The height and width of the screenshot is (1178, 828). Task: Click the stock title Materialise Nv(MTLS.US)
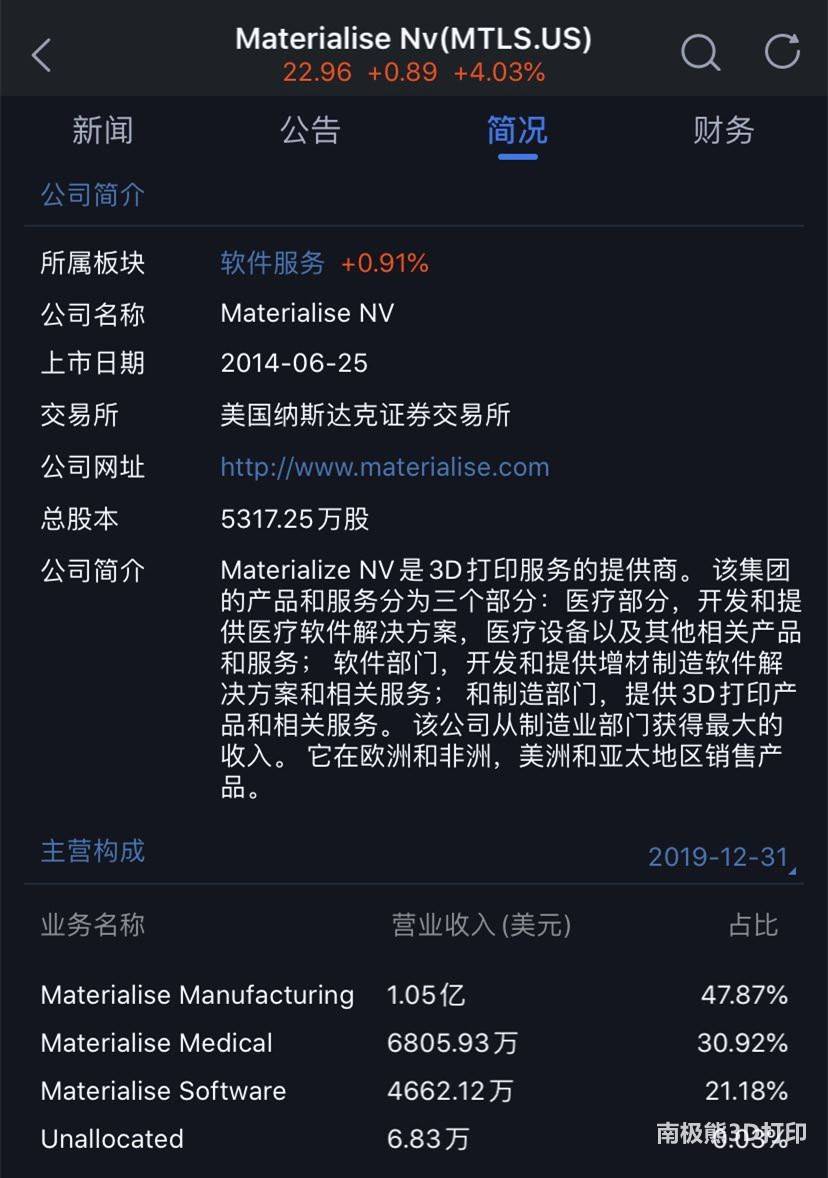pyautogui.click(x=414, y=39)
